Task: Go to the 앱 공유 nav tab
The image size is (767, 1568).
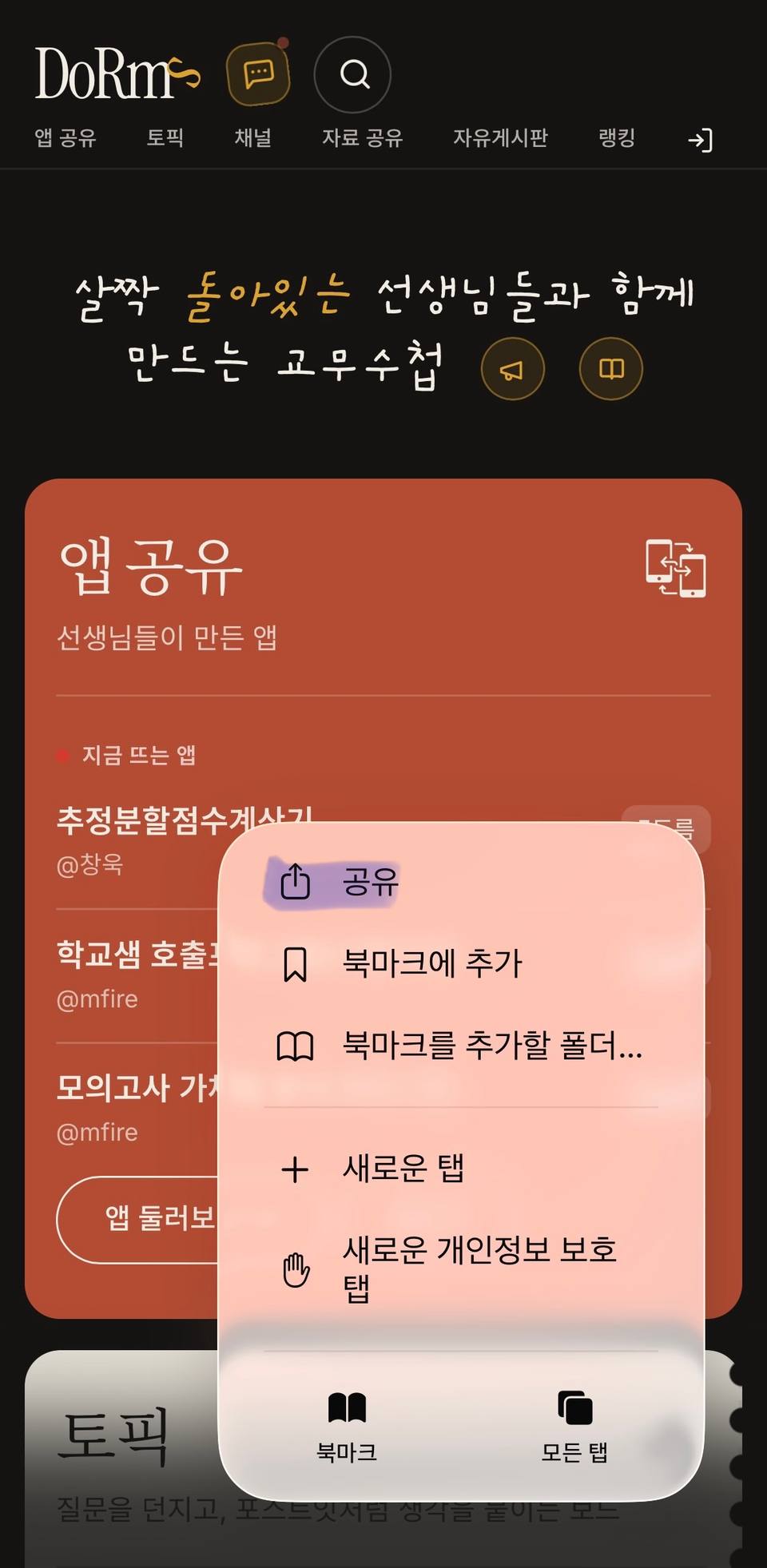Action: pyautogui.click(x=66, y=138)
